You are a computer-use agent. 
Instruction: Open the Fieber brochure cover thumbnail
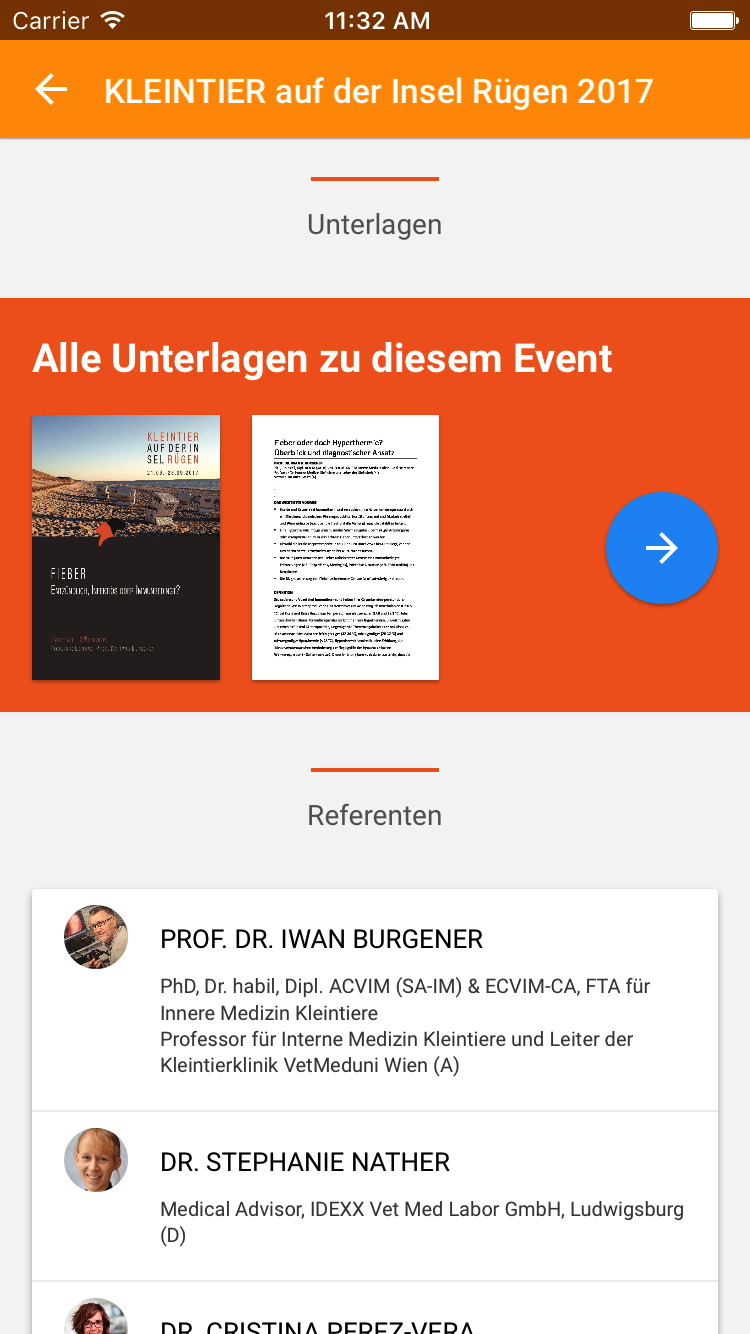click(x=126, y=548)
